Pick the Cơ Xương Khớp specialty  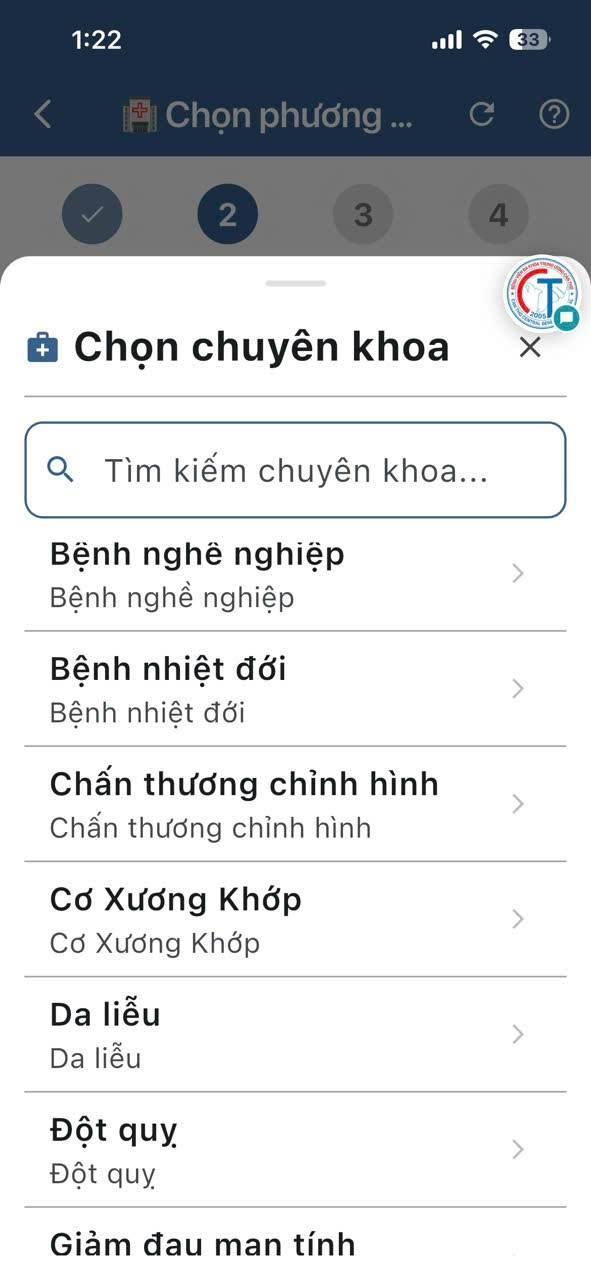pyautogui.click(x=295, y=919)
